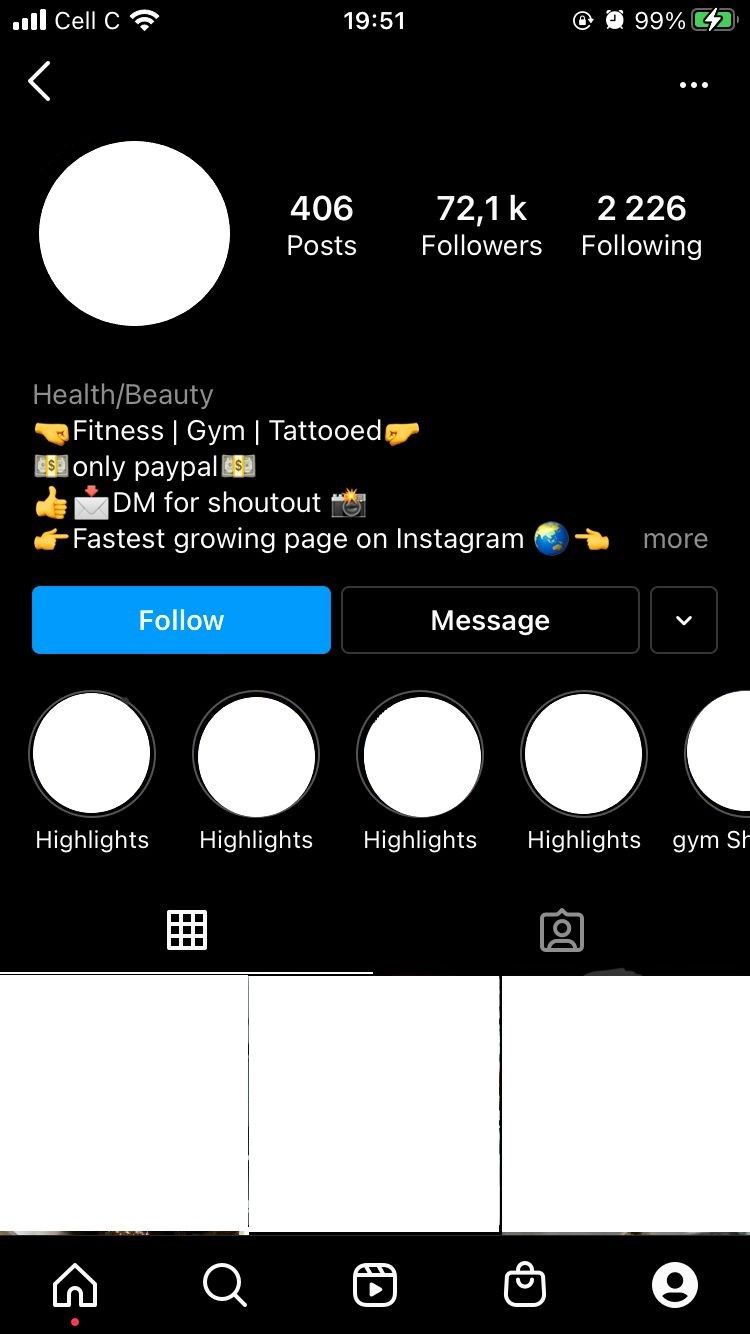Follow this fitness account
Viewport: 750px width, 1334px height.
[181, 620]
